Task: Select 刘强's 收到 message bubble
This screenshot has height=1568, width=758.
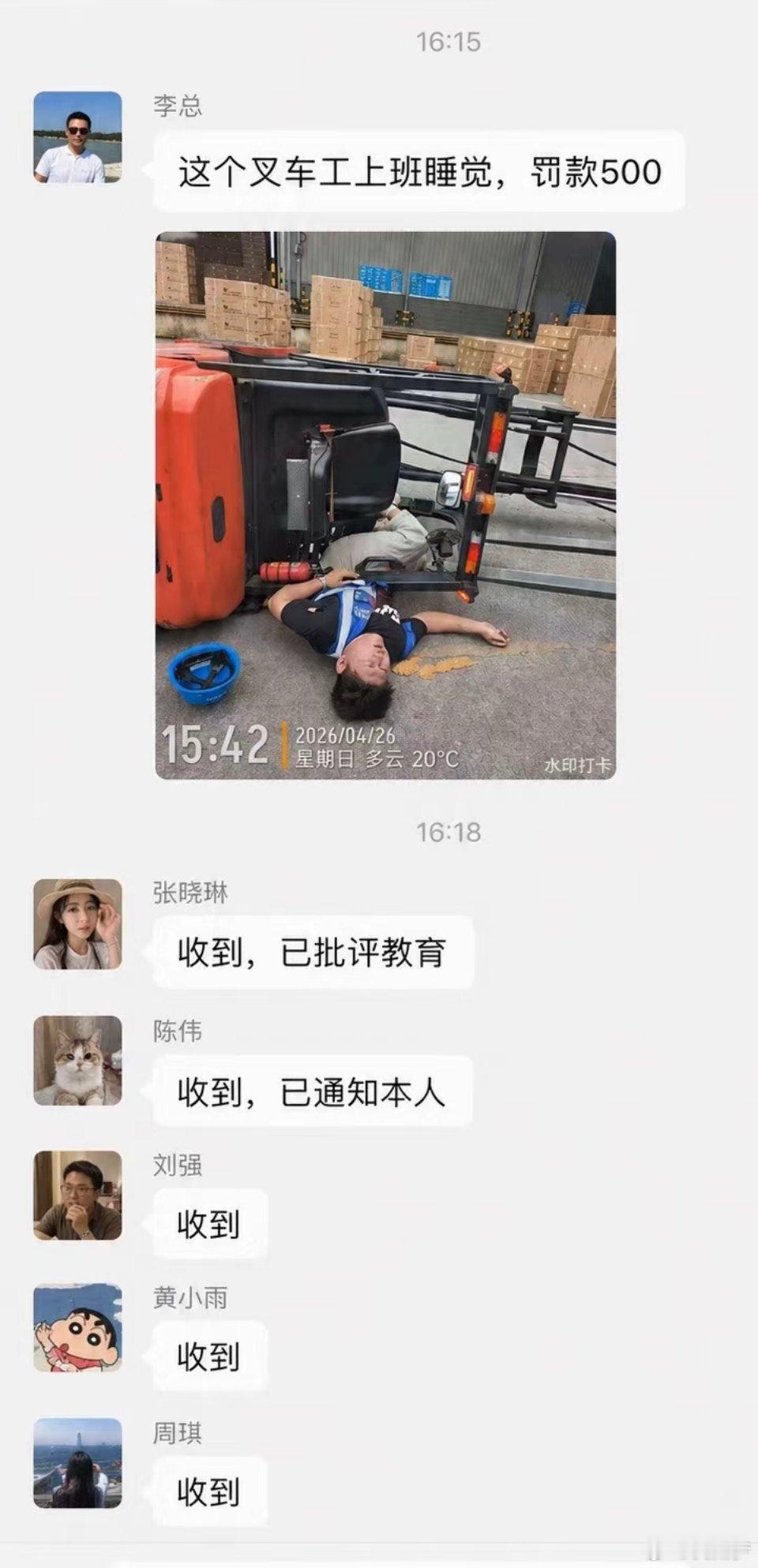Action: [208, 1224]
